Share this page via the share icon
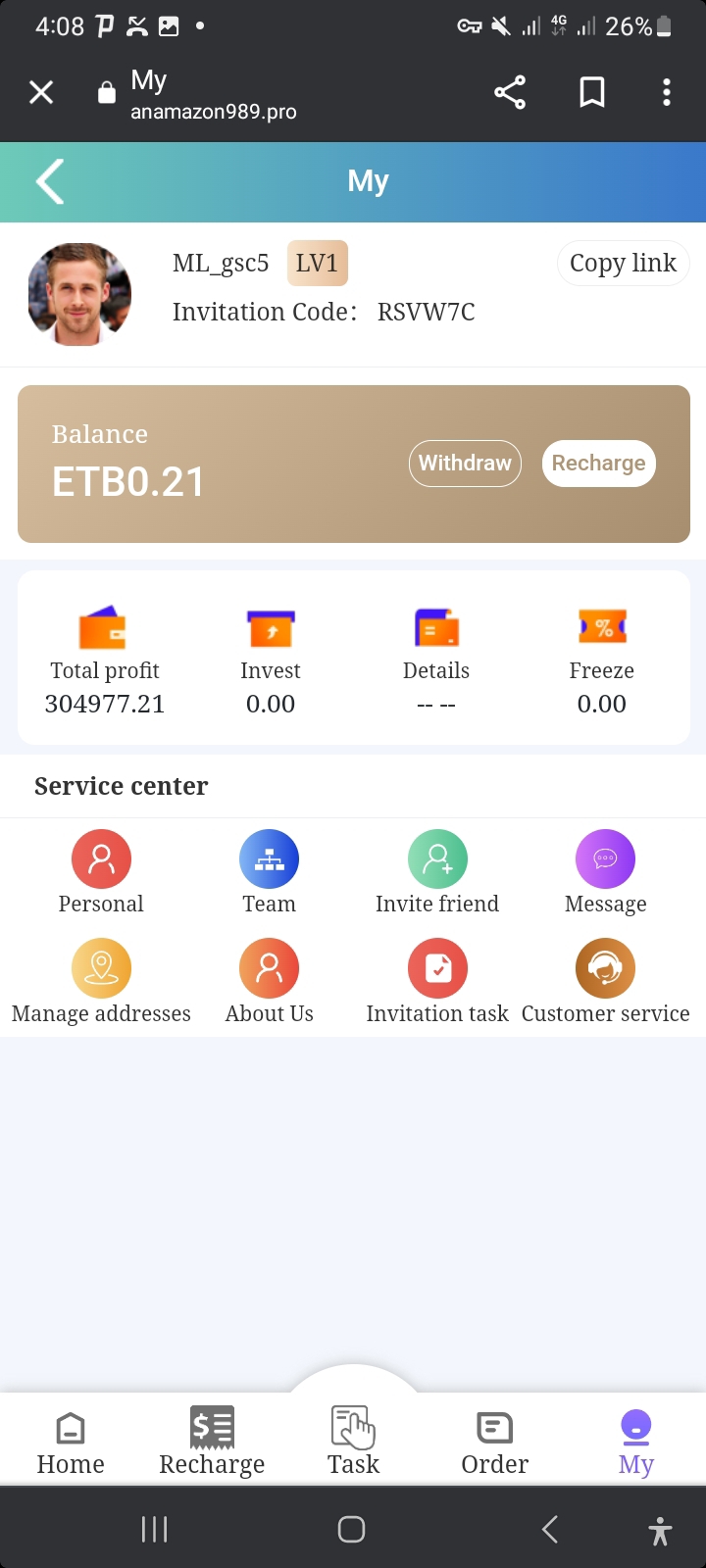The width and height of the screenshot is (706, 1568). click(x=510, y=92)
